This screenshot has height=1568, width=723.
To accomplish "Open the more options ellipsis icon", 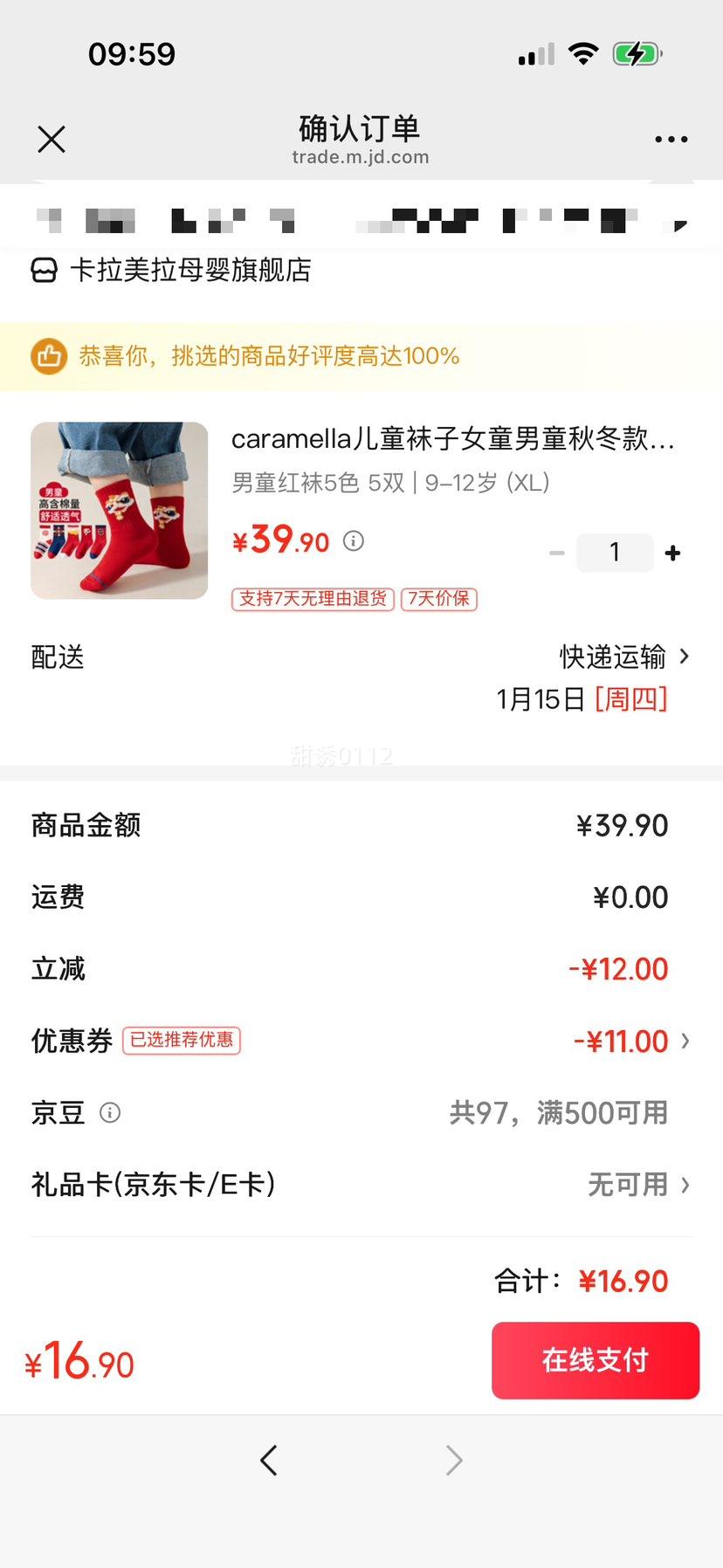I will 671,139.
